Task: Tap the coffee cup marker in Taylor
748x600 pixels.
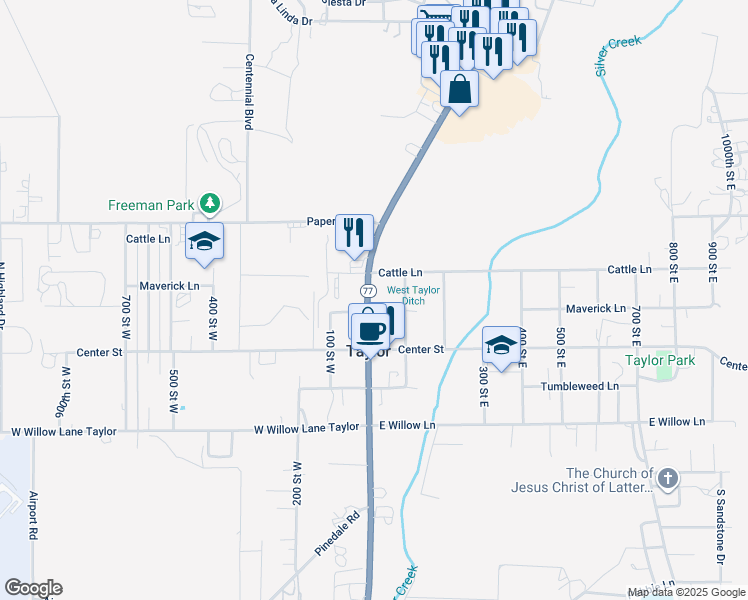Action: [x=370, y=331]
